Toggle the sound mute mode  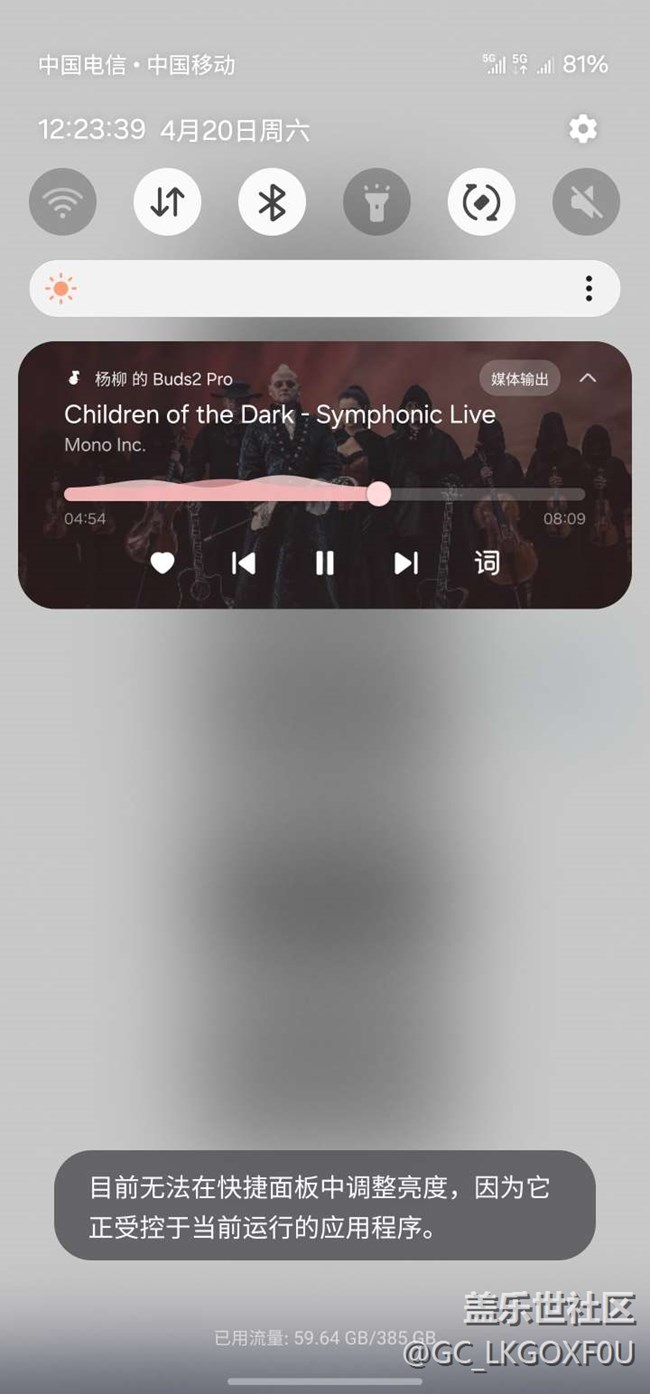coord(586,202)
